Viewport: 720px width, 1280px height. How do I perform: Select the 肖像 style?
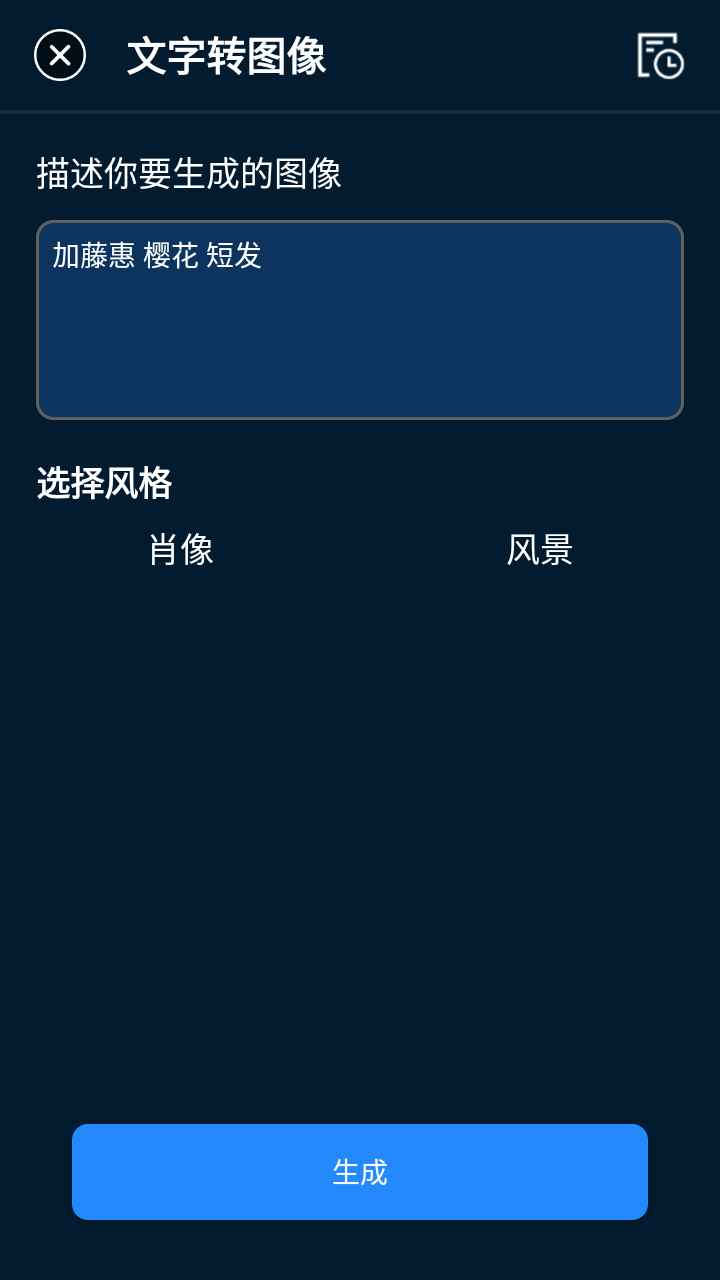pos(181,550)
